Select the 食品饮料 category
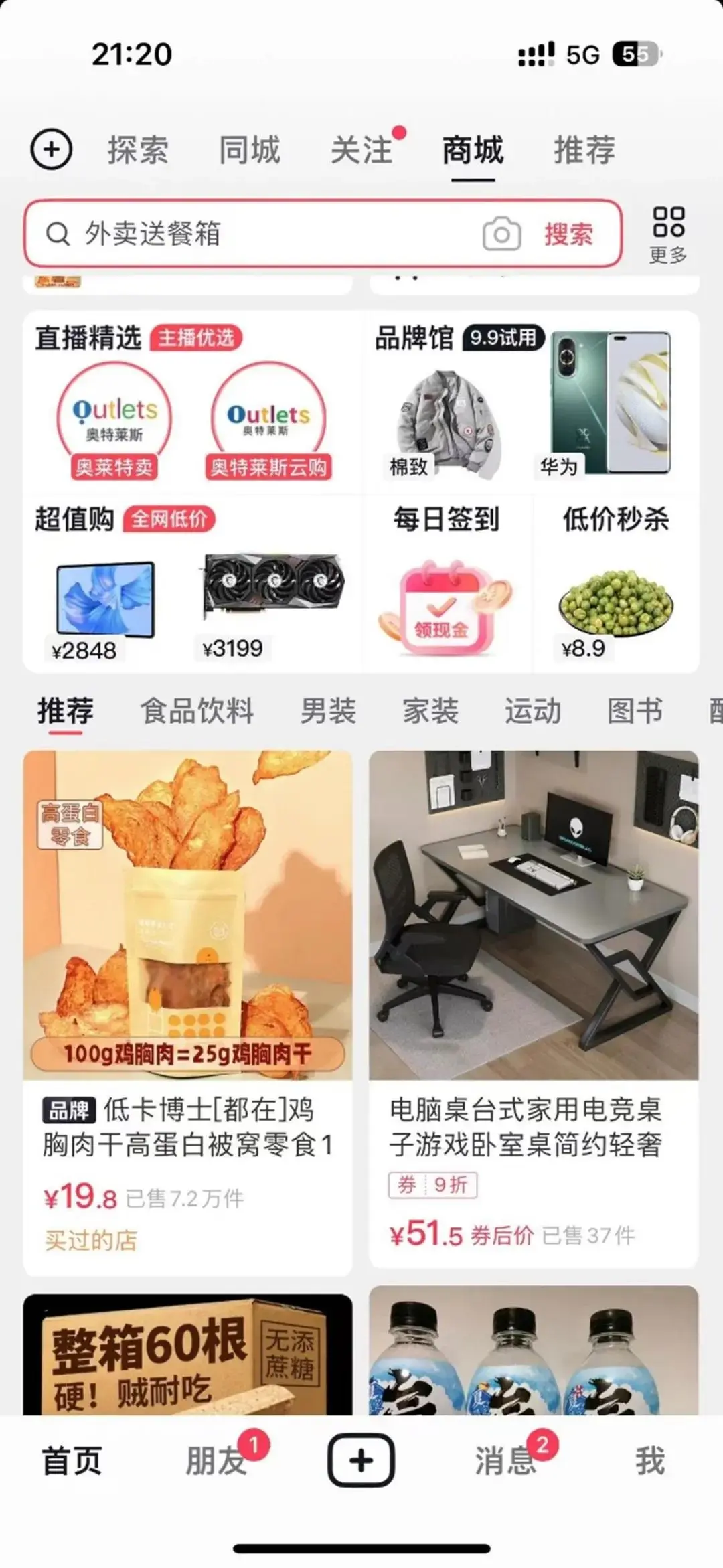723x1568 pixels. point(197,711)
